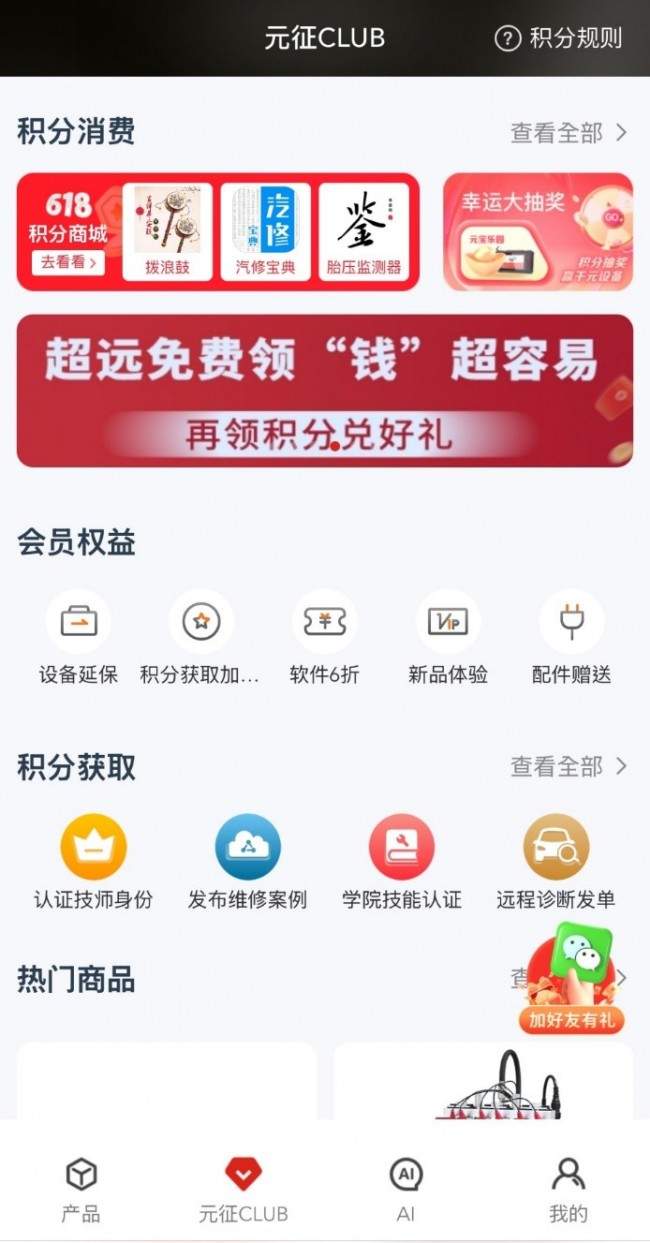Open the 胎压监测器 product tile

tap(364, 231)
